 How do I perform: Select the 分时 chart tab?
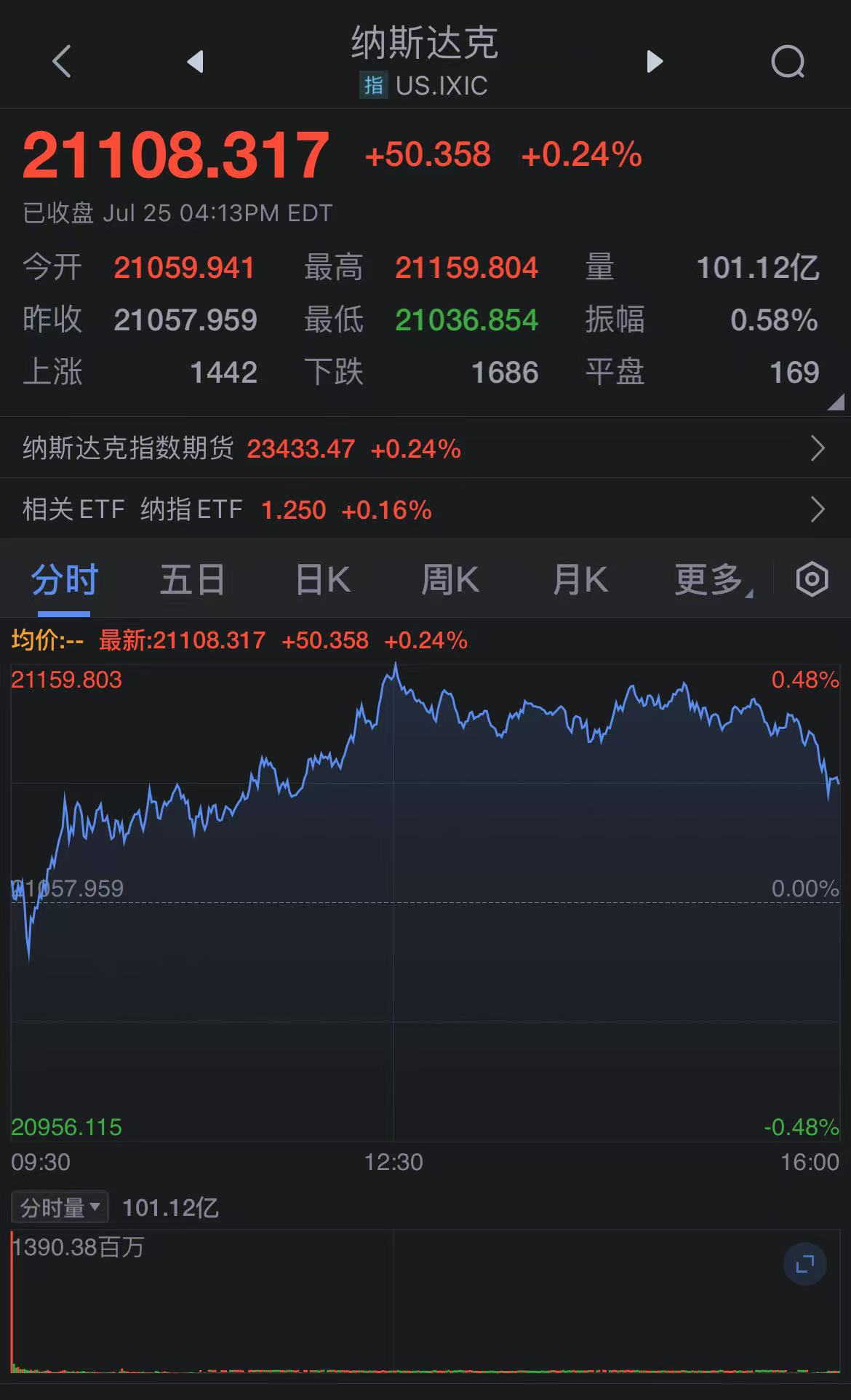(64, 580)
